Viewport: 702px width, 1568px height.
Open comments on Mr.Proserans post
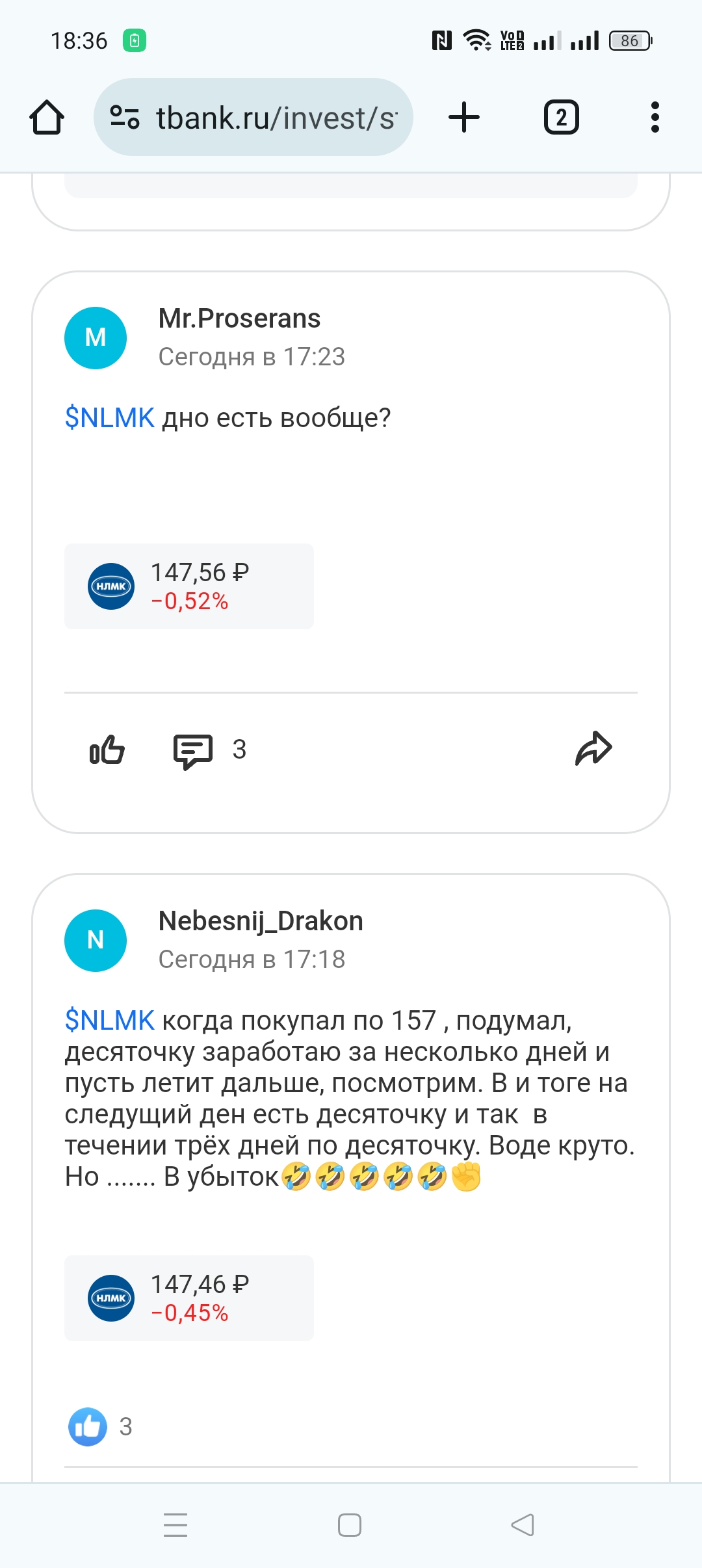coord(193,751)
